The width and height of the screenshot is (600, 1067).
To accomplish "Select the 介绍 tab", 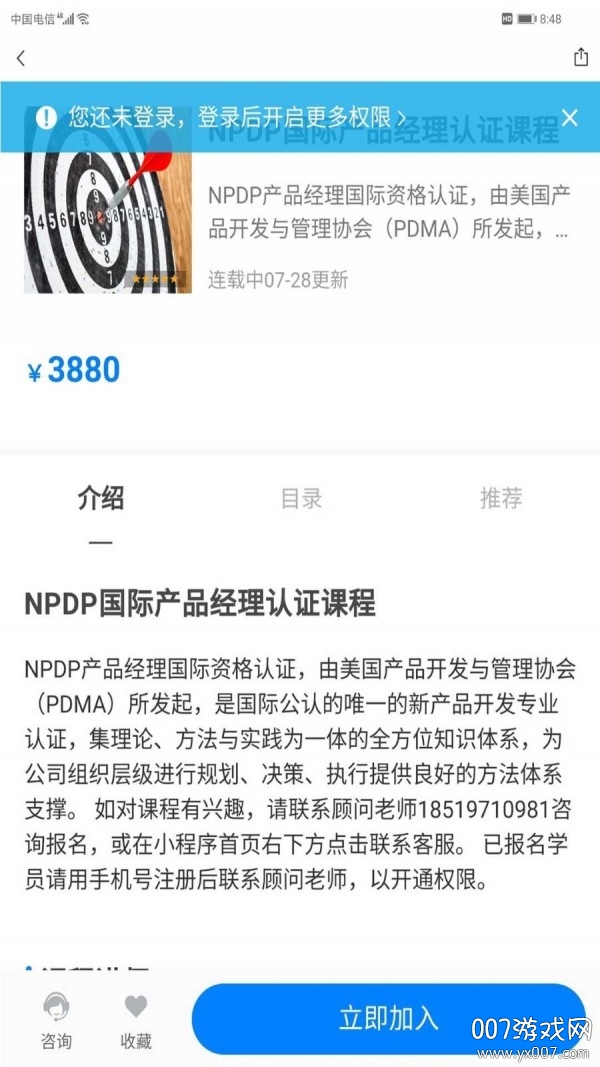I will (101, 498).
